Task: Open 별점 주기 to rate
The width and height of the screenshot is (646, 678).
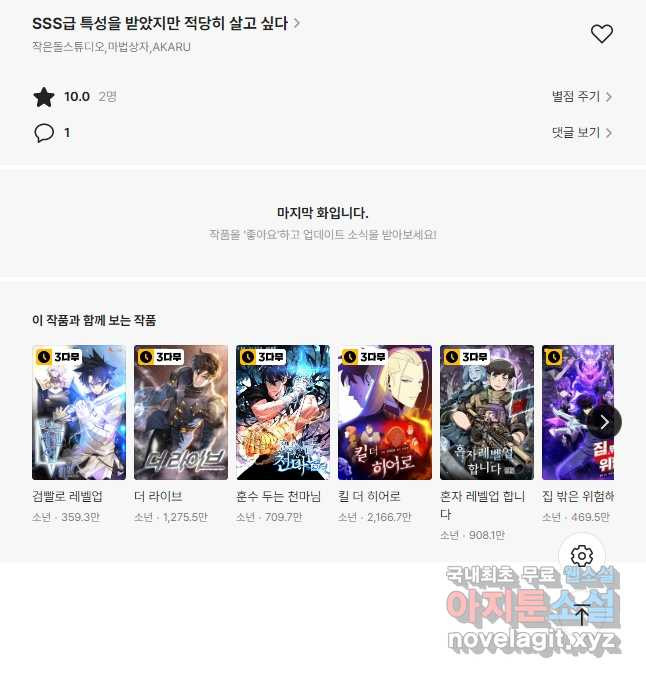Action: pyautogui.click(x=581, y=97)
